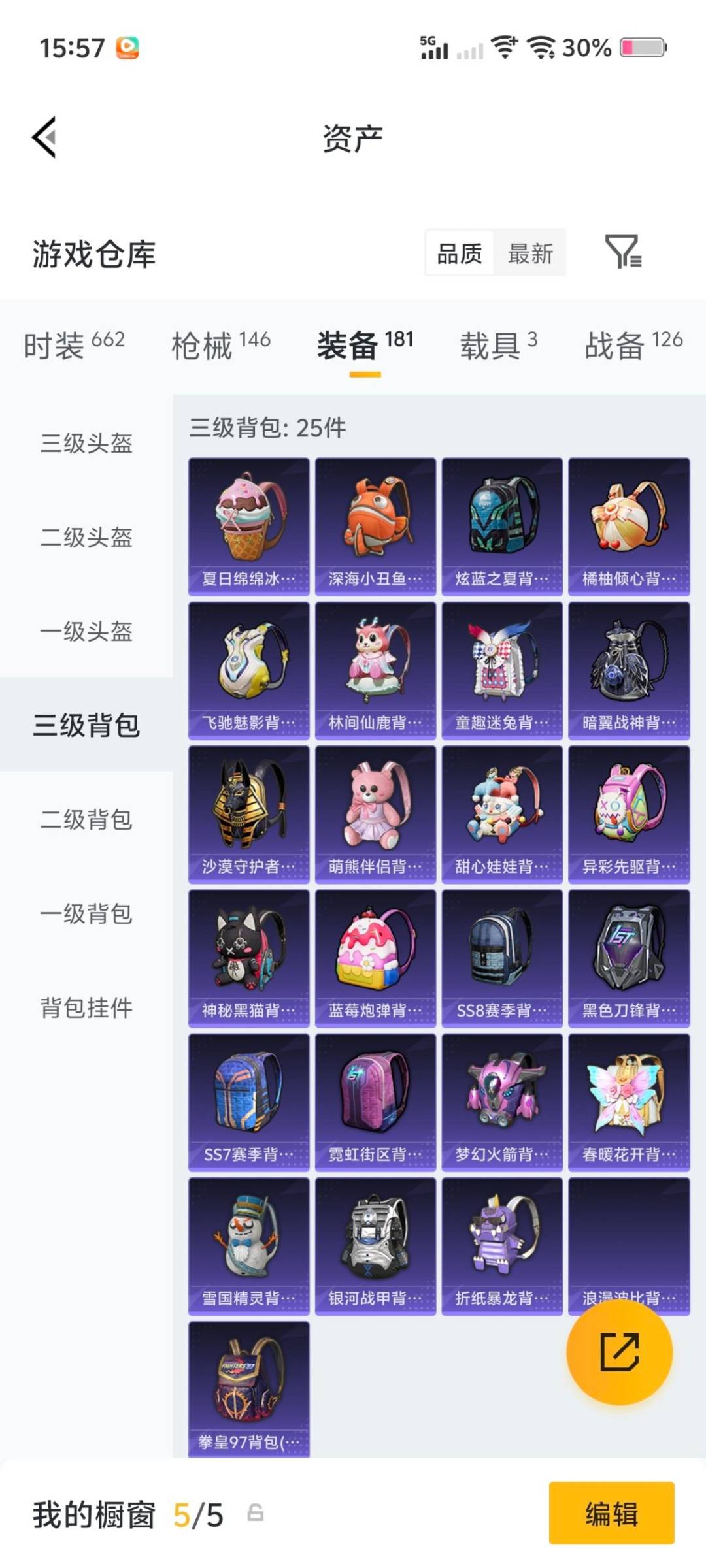Switch sorting to 最新
Image resolution: width=706 pixels, height=1568 pixels.
tap(531, 253)
